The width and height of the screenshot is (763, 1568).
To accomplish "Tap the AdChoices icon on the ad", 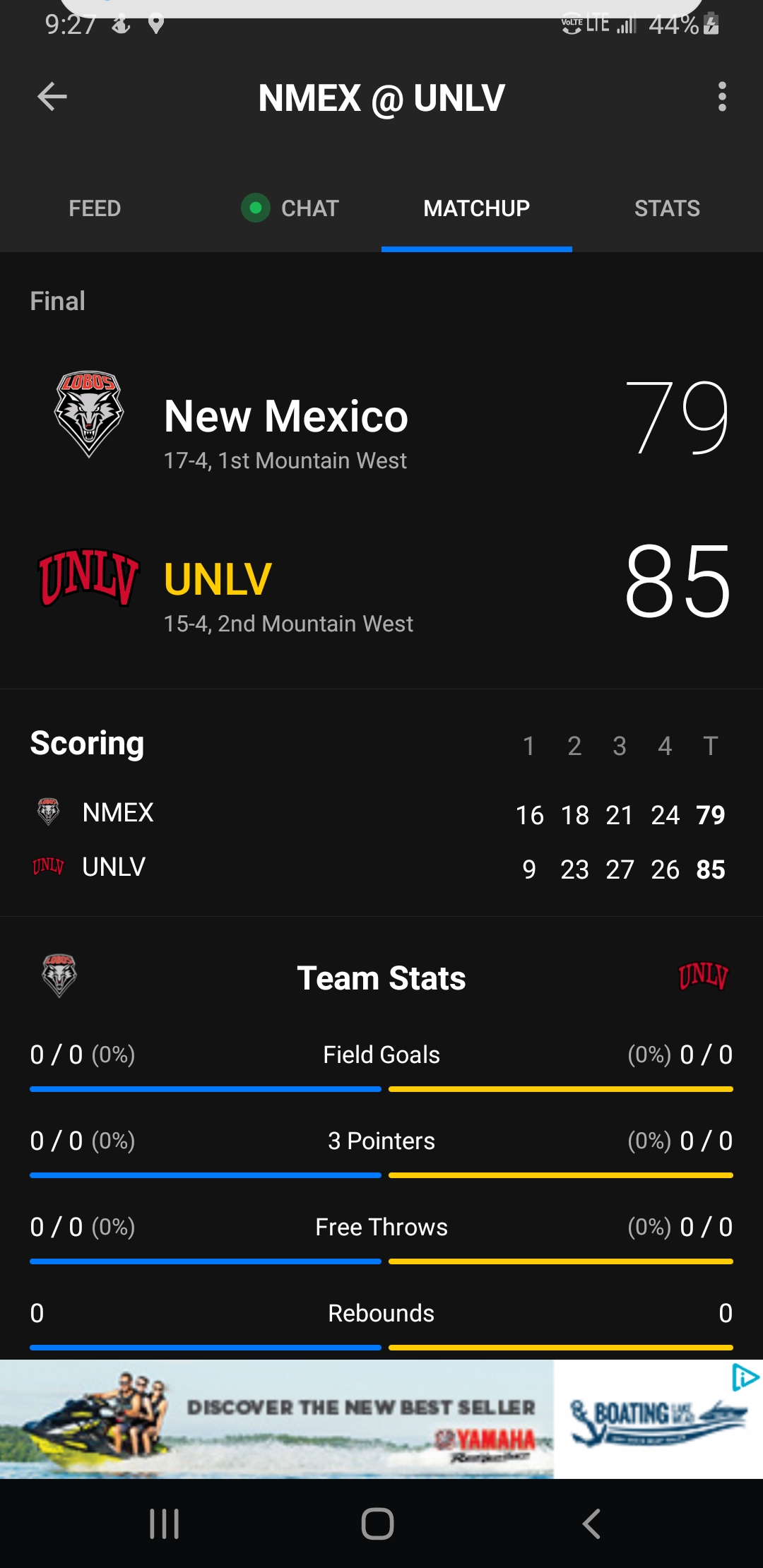I will (745, 1377).
